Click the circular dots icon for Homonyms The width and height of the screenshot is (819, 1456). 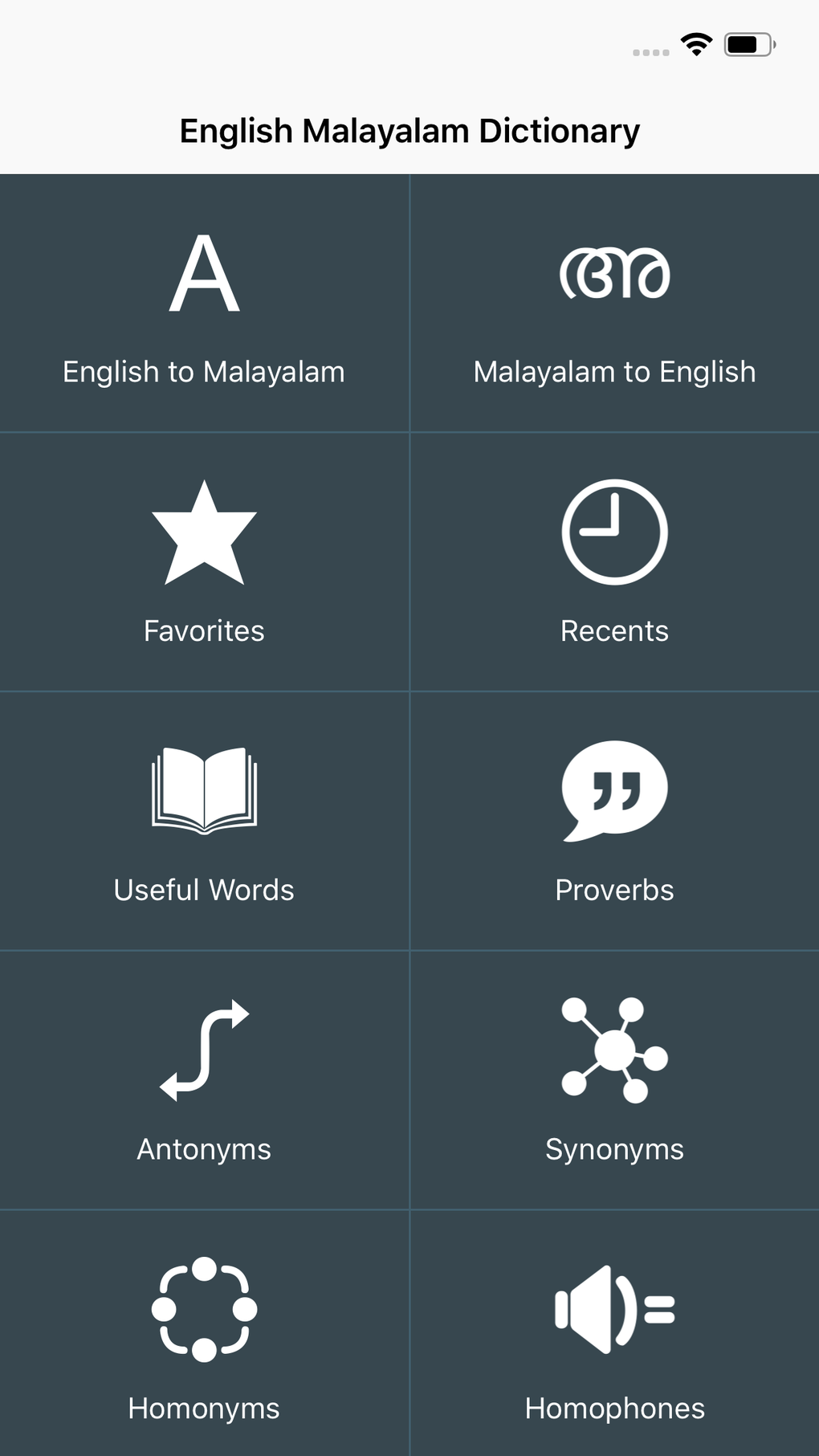coord(204,1311)
